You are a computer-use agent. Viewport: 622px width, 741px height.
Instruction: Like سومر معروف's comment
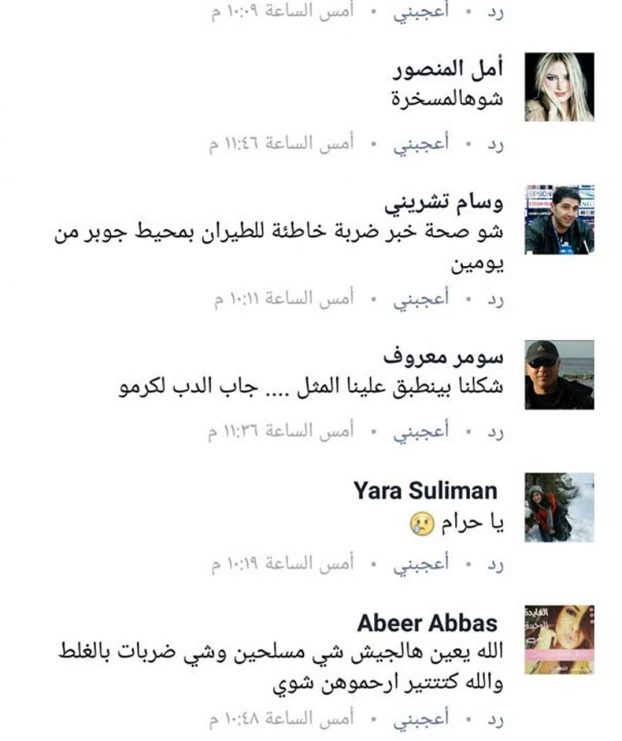(421, 431)
